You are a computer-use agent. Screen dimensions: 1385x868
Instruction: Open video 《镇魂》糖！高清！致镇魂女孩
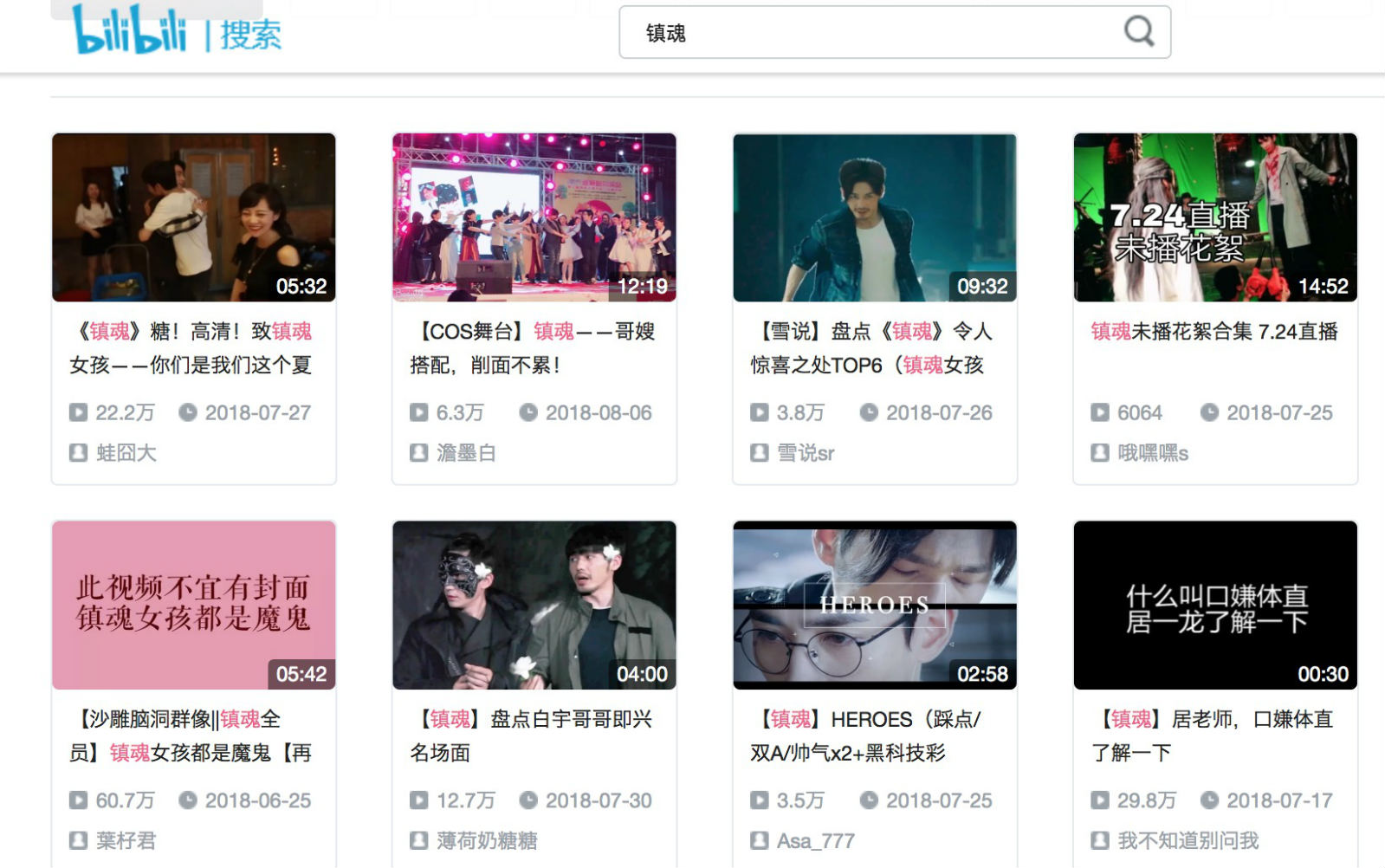[193, 217]
